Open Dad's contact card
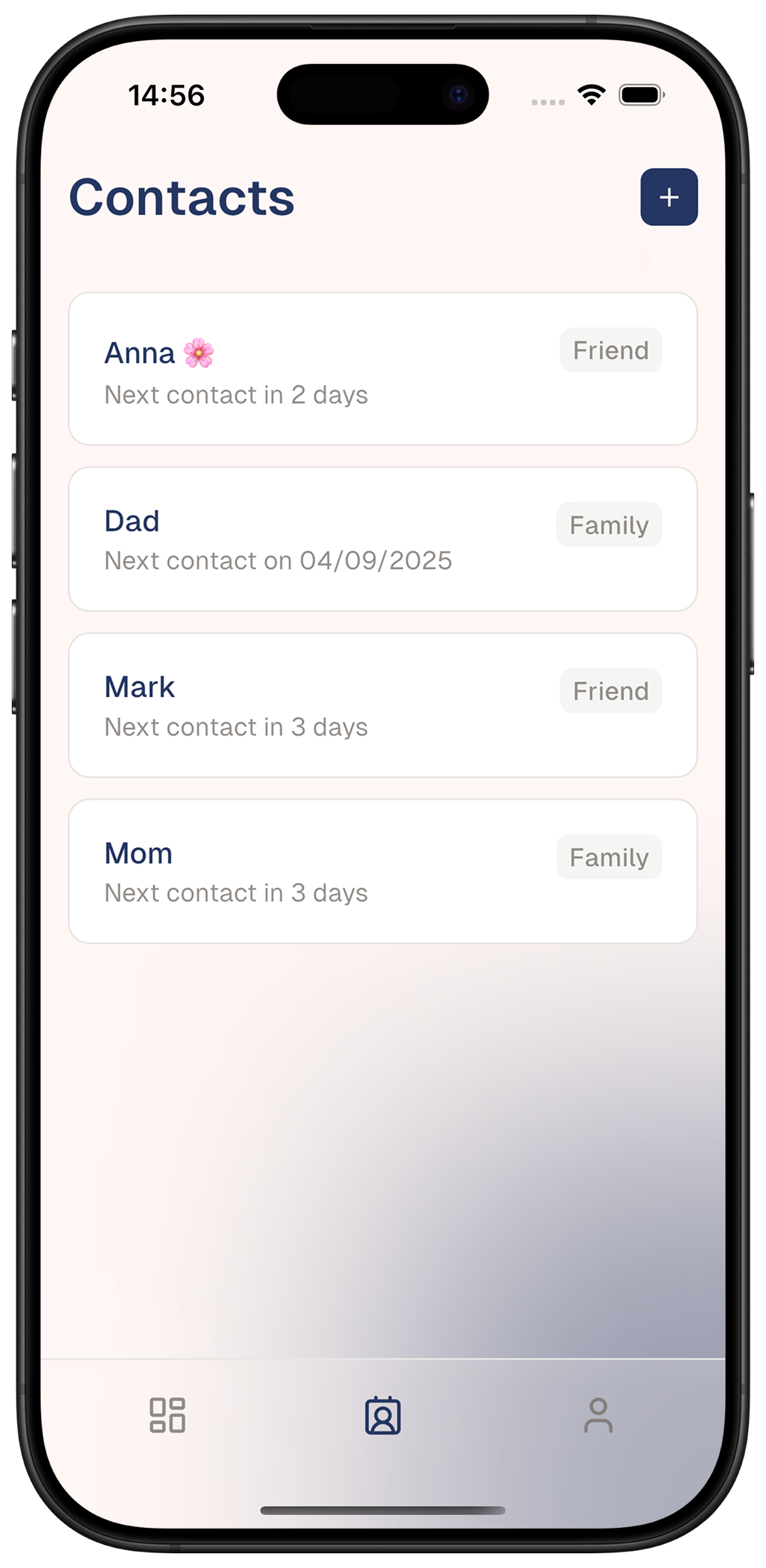The height and width of the screenshot is (1568, 766). pyautogui.click(x=382, y=539)
